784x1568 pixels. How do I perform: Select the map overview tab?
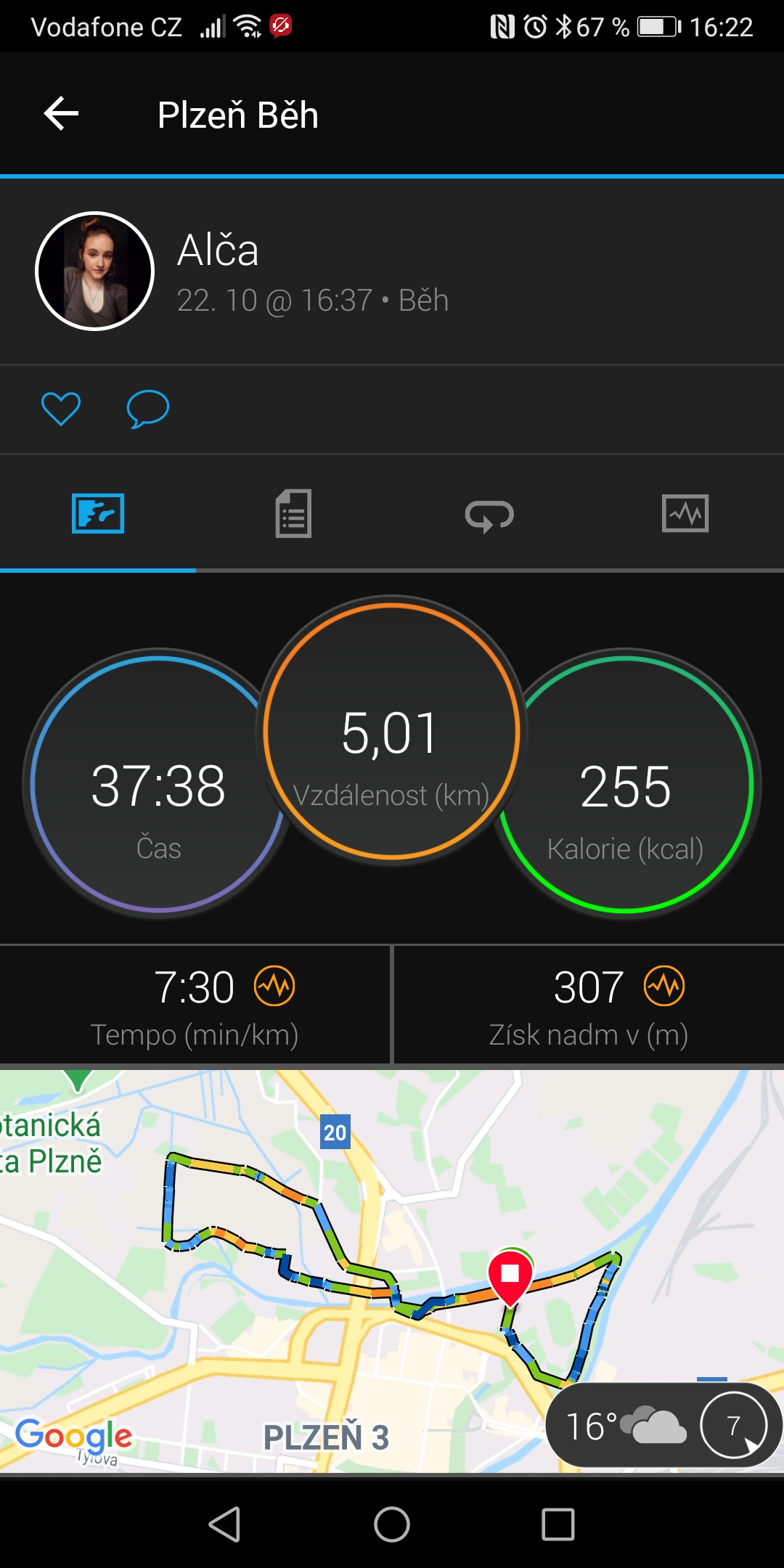[x=98, y=513]
